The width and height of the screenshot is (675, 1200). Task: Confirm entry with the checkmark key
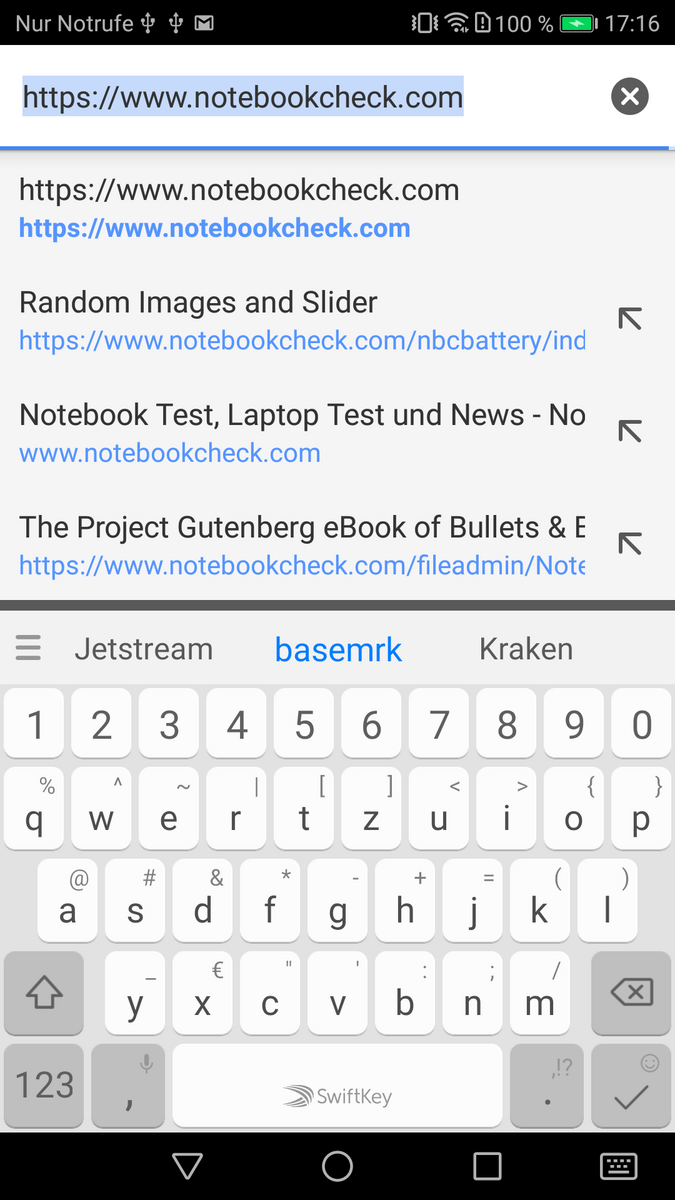click(631, 1086)
